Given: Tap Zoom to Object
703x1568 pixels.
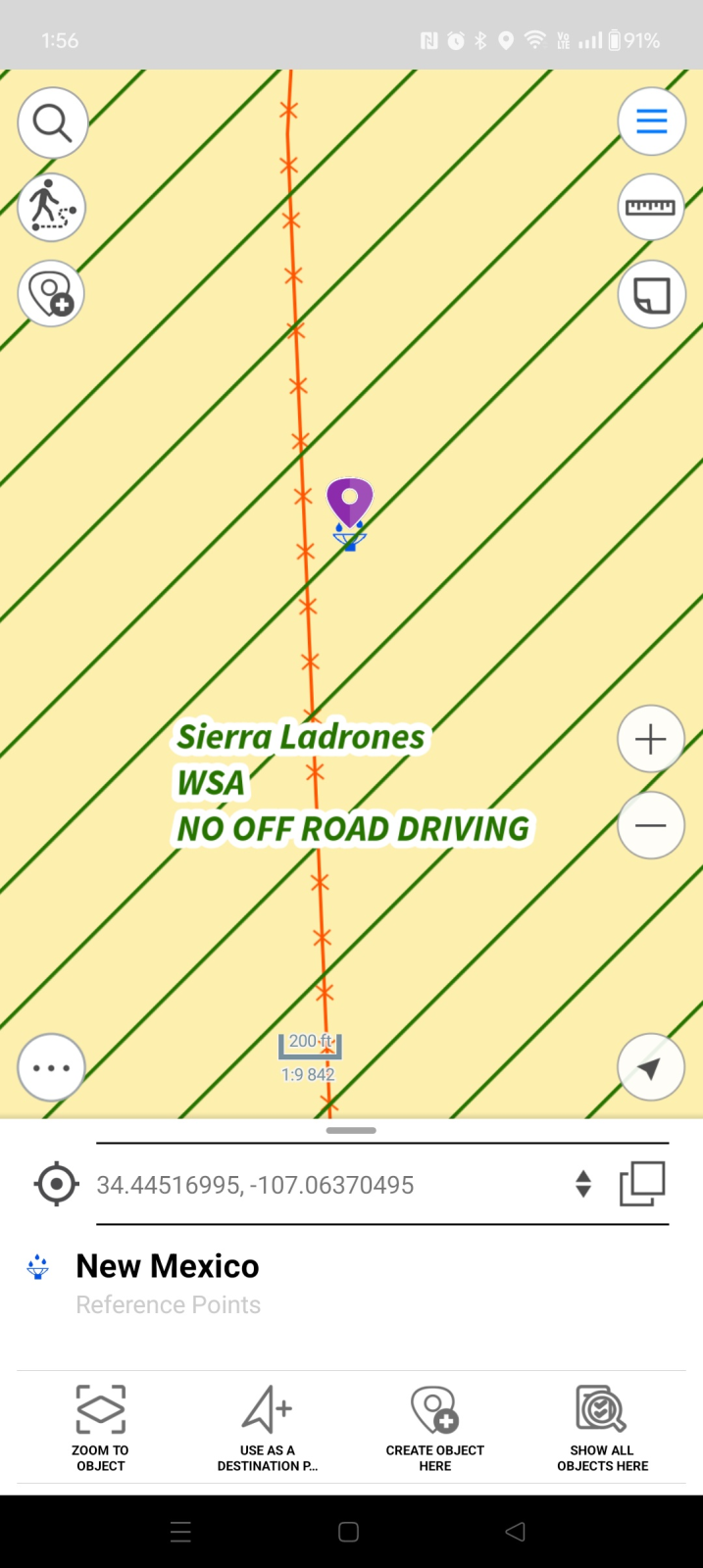Looking at the screenshot, I should point(100,1428).
